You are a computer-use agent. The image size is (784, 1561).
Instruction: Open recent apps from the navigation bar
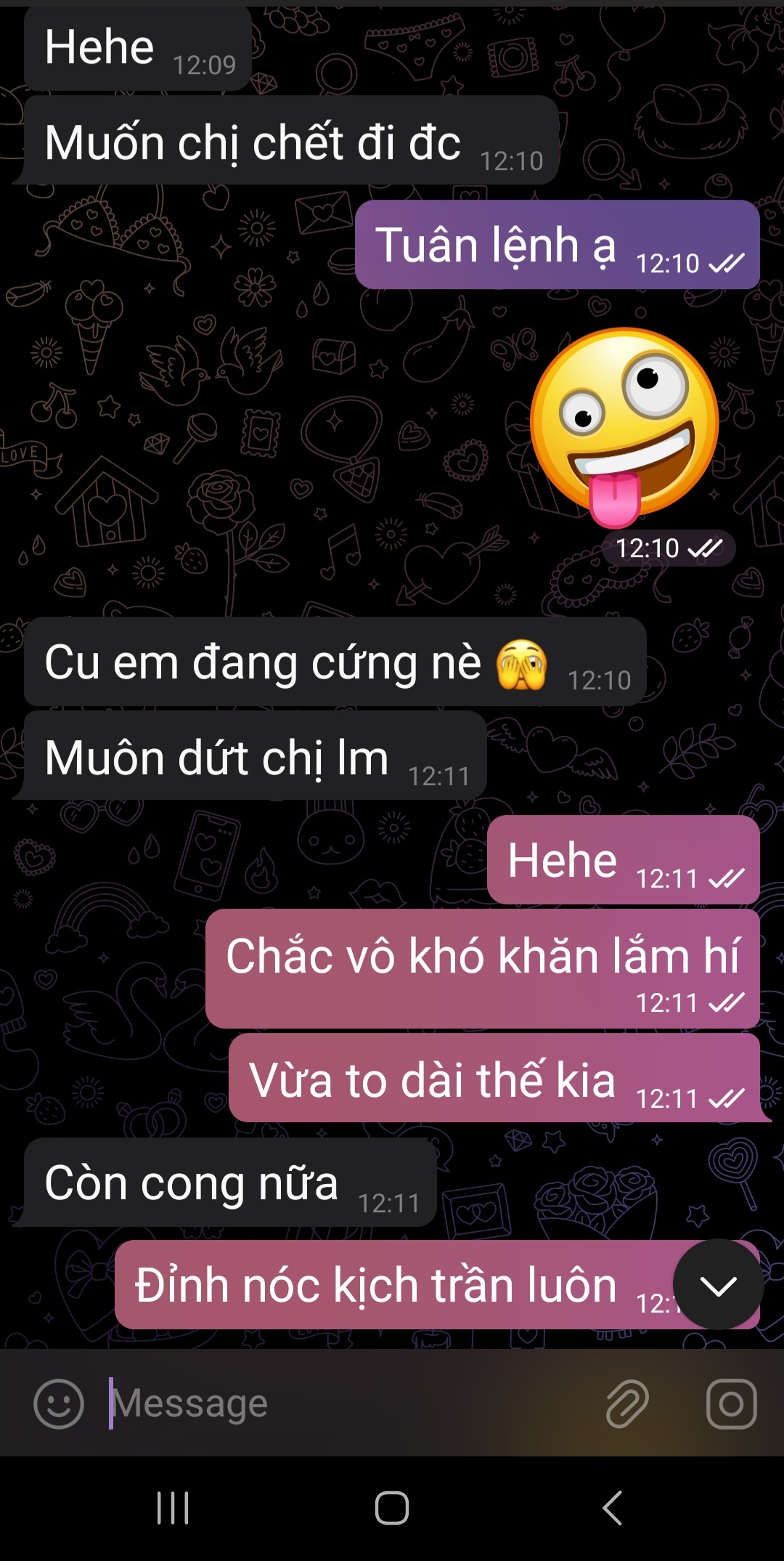tap(173, 1508)
